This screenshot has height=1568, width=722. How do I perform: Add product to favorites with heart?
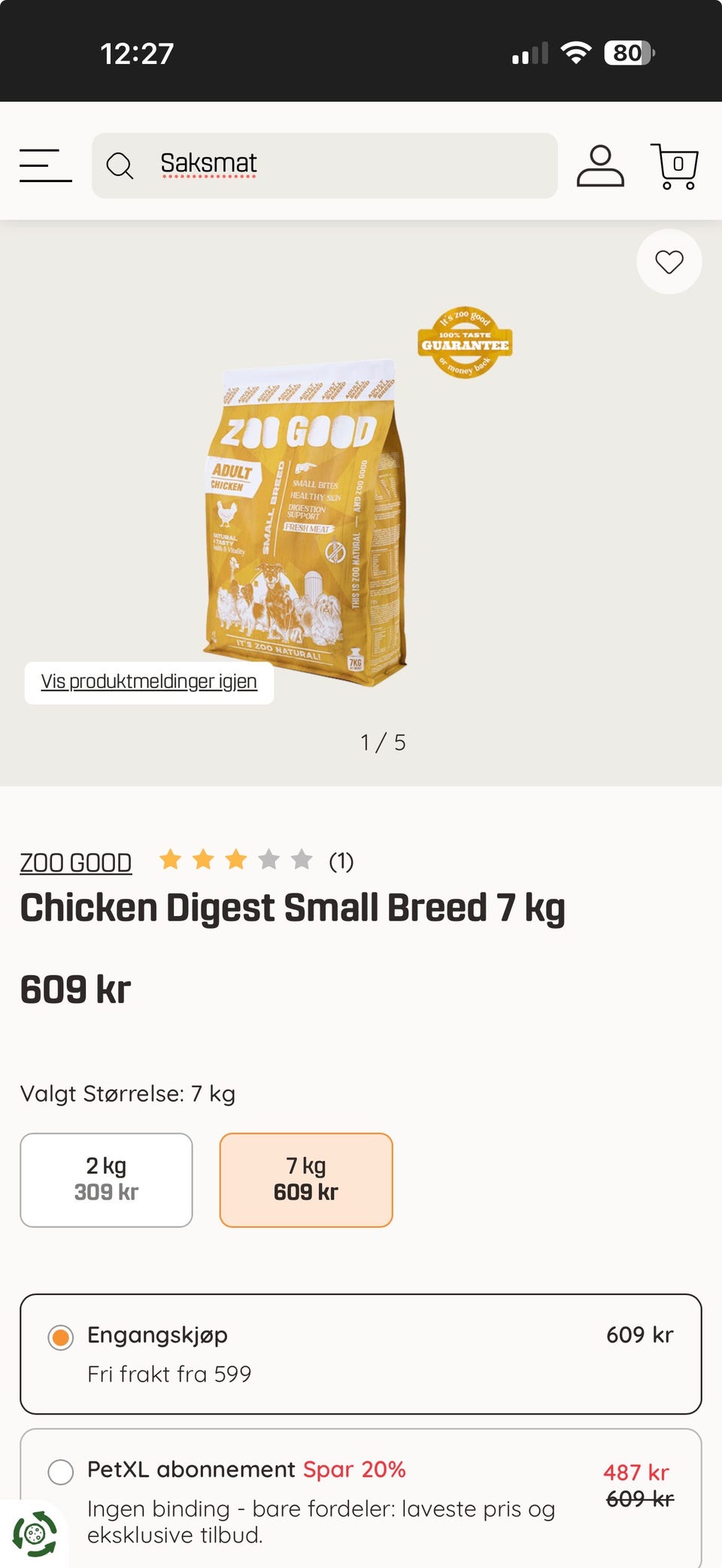click(669, 262)
